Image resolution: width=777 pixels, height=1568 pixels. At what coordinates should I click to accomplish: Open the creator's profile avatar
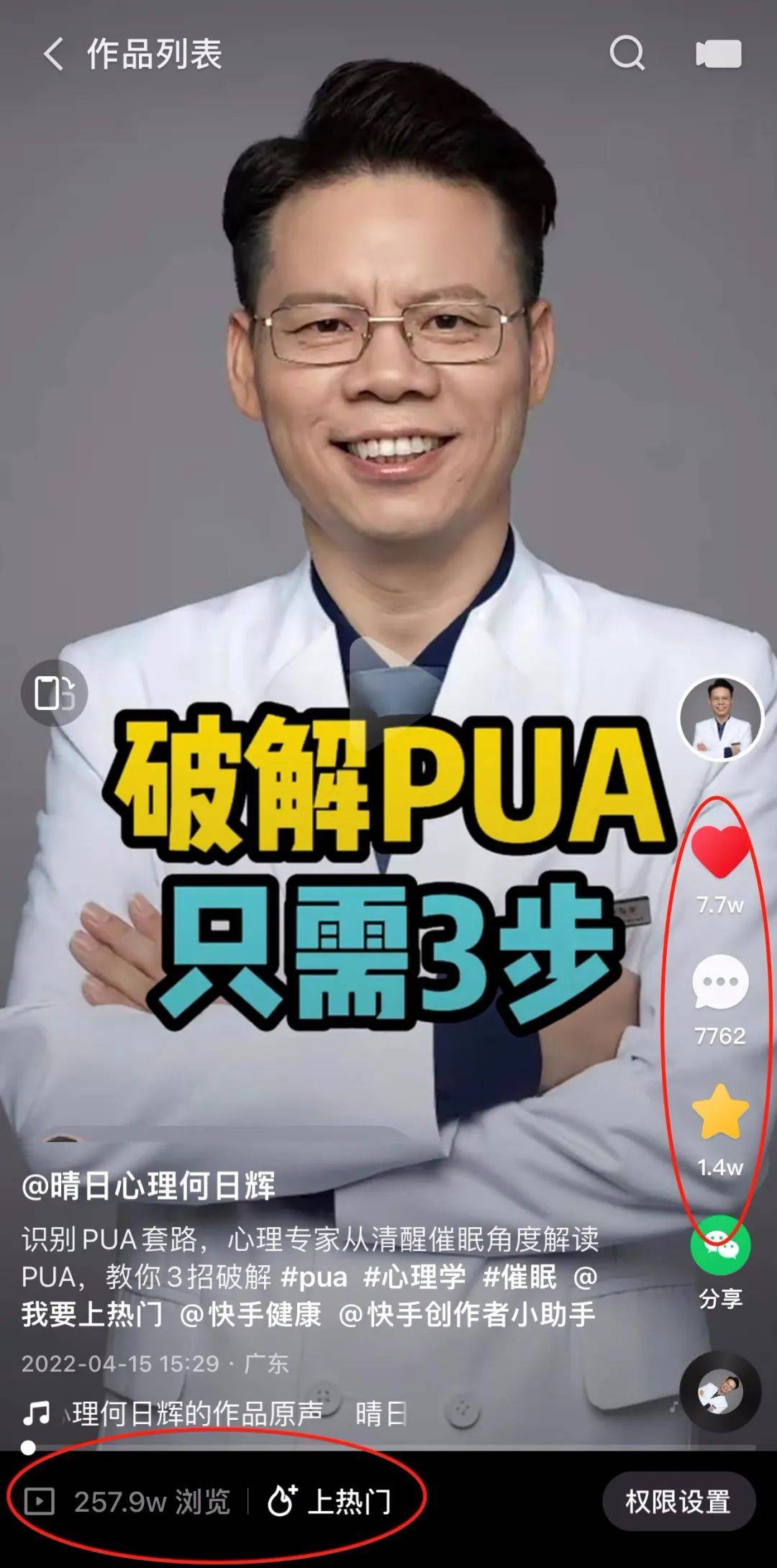720,718
